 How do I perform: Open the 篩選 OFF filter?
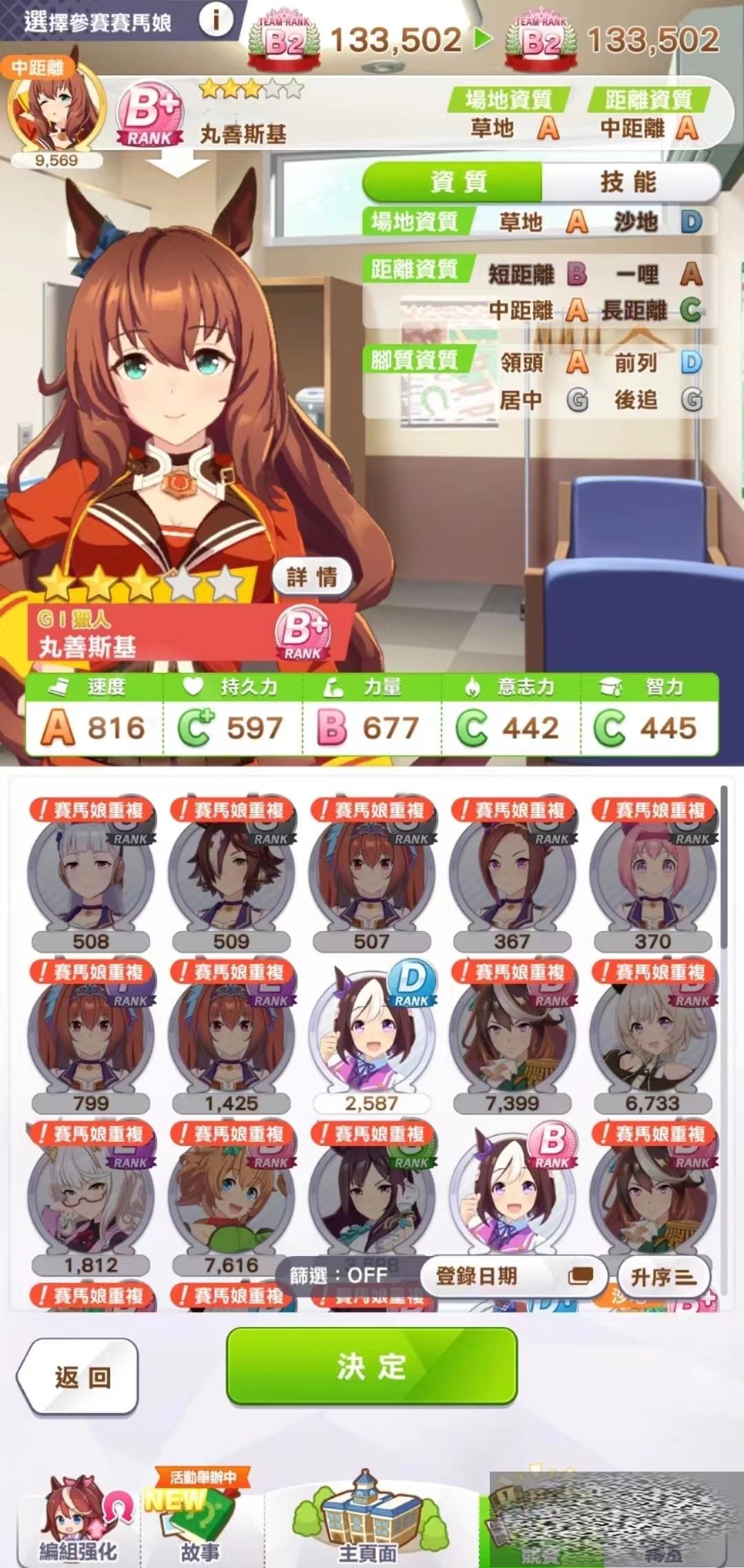click(340, 1276)
